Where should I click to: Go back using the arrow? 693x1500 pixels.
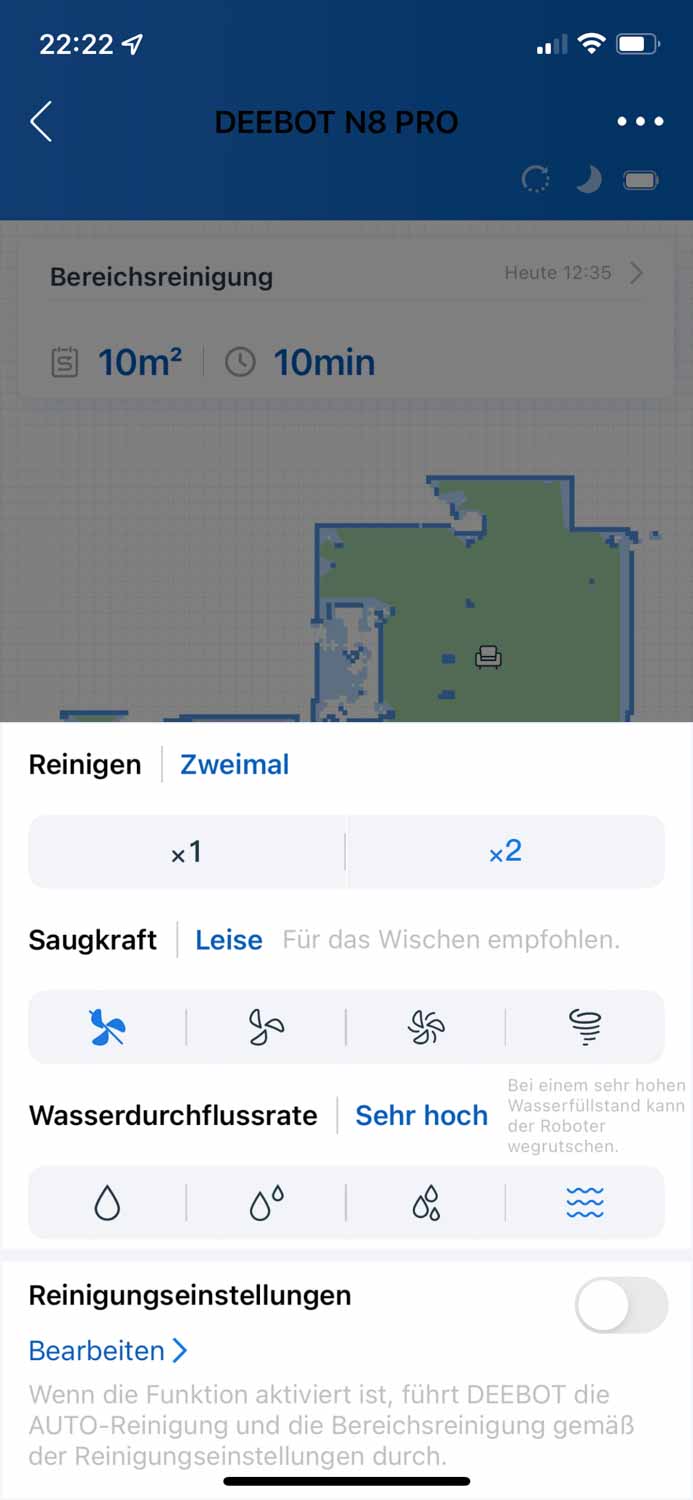(x=41, y=122)
